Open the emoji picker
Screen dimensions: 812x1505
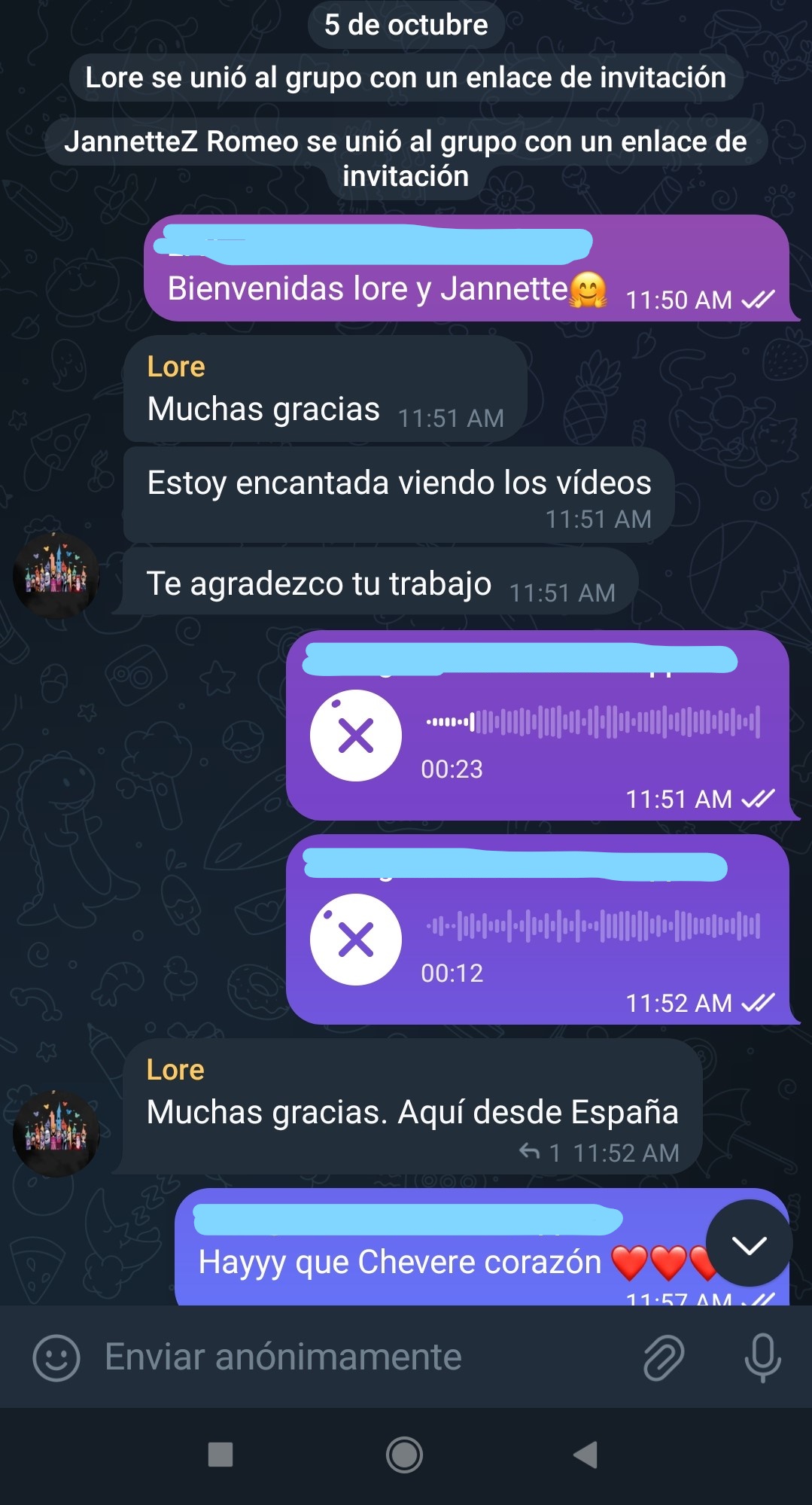(56, 1357)
